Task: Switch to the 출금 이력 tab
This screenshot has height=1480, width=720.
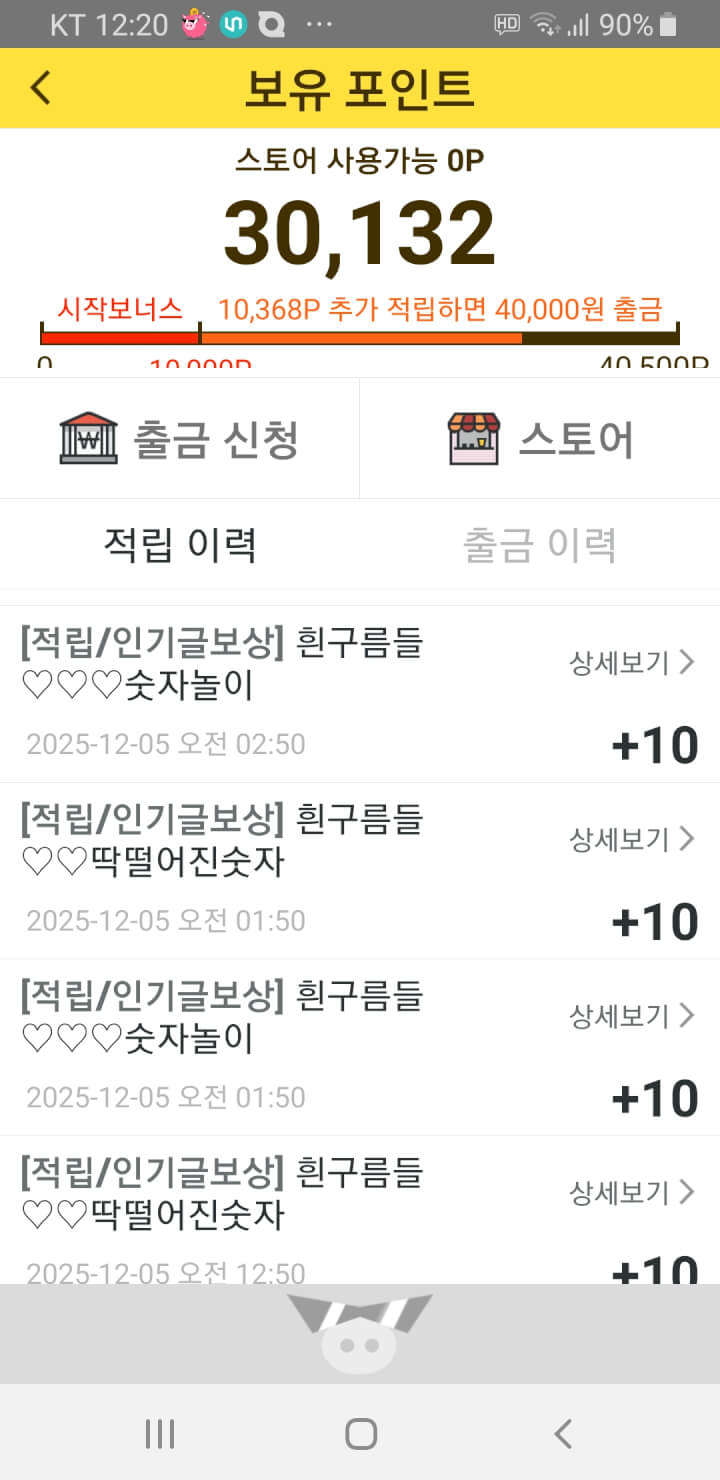Action: coord(540,545)
